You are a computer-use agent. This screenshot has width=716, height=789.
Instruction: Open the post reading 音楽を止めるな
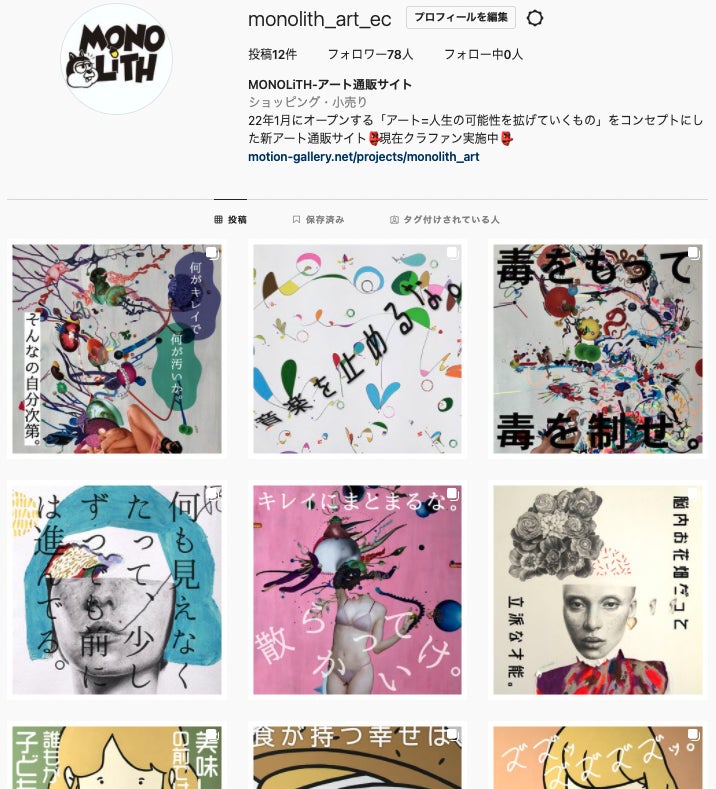(x=357, y=349)
